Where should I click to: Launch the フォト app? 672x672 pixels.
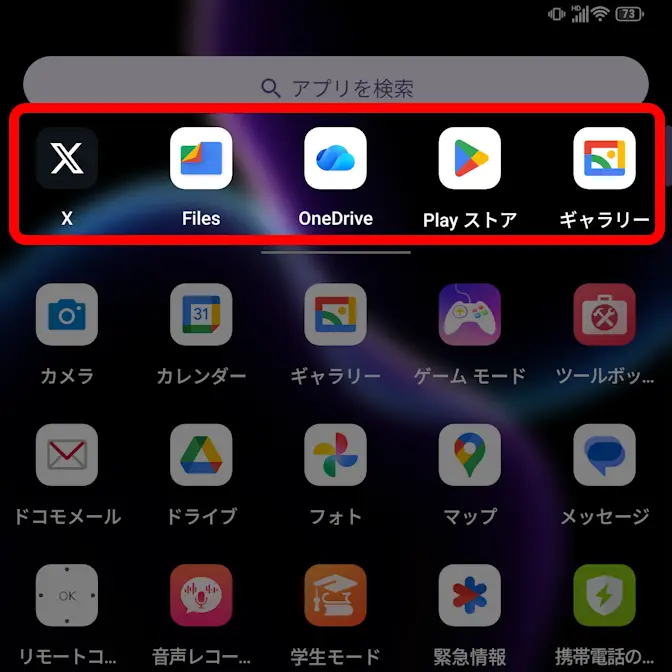tap(335, 456)
